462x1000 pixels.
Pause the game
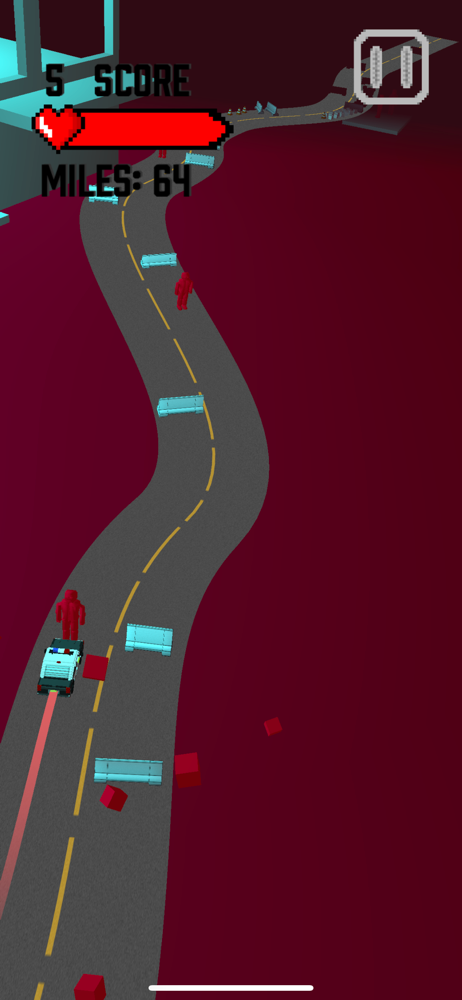[x=391, y=67]
